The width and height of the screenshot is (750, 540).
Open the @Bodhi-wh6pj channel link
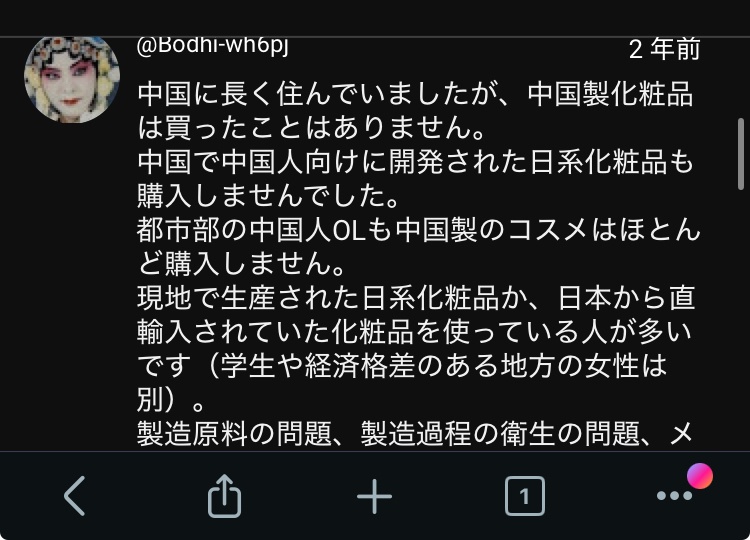[x=212, y=46]
